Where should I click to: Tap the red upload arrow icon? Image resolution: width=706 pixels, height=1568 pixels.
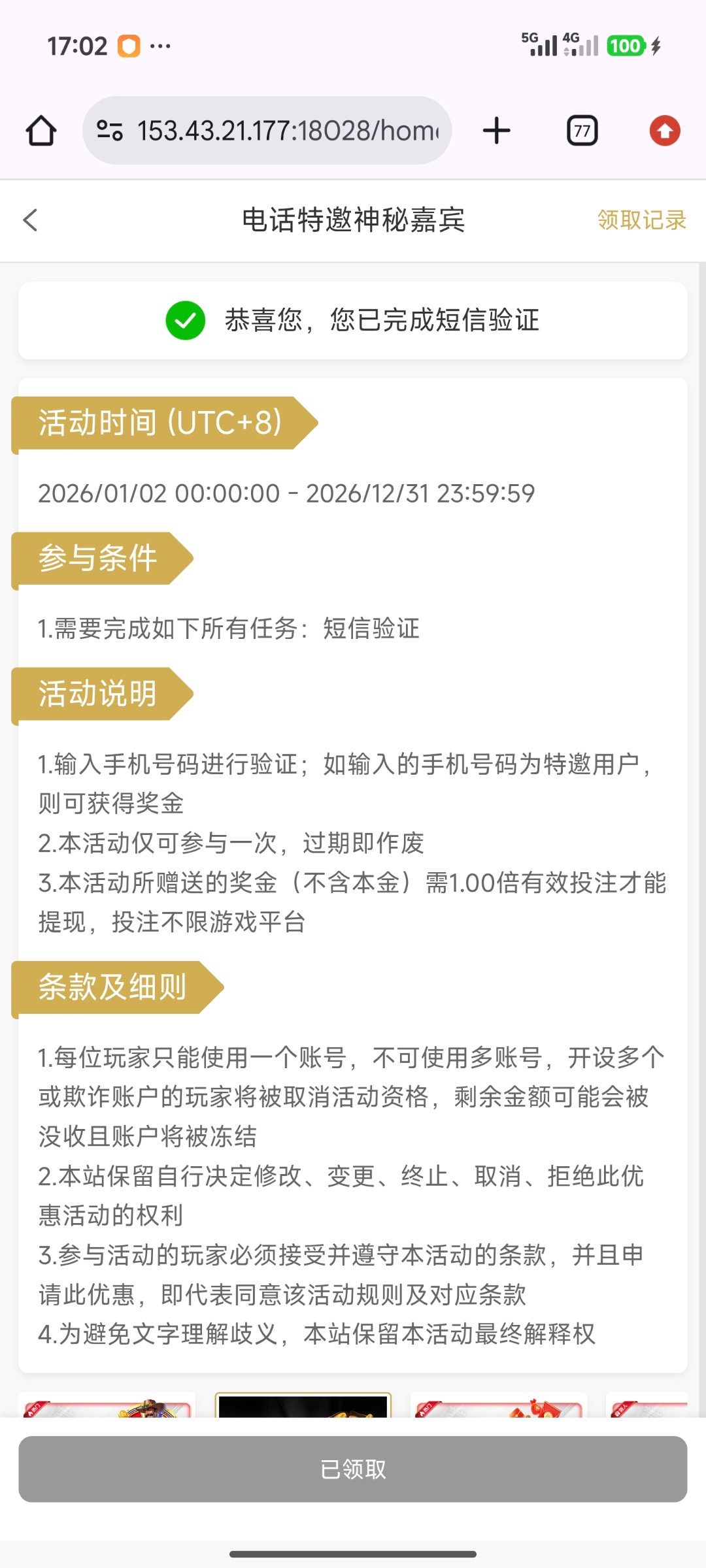[665, 131]
